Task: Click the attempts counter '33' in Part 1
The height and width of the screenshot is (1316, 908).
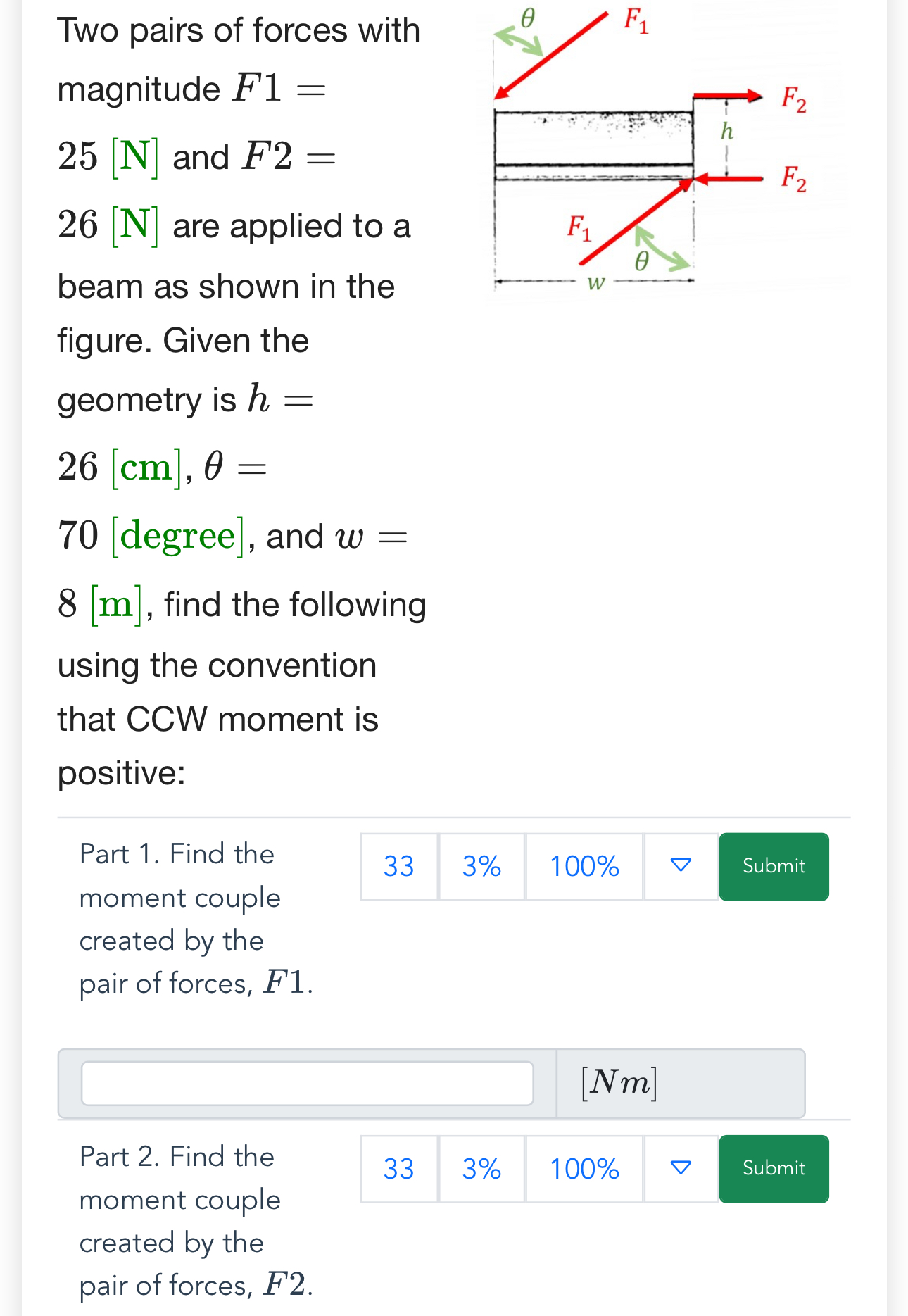Action: click(398, 867)
